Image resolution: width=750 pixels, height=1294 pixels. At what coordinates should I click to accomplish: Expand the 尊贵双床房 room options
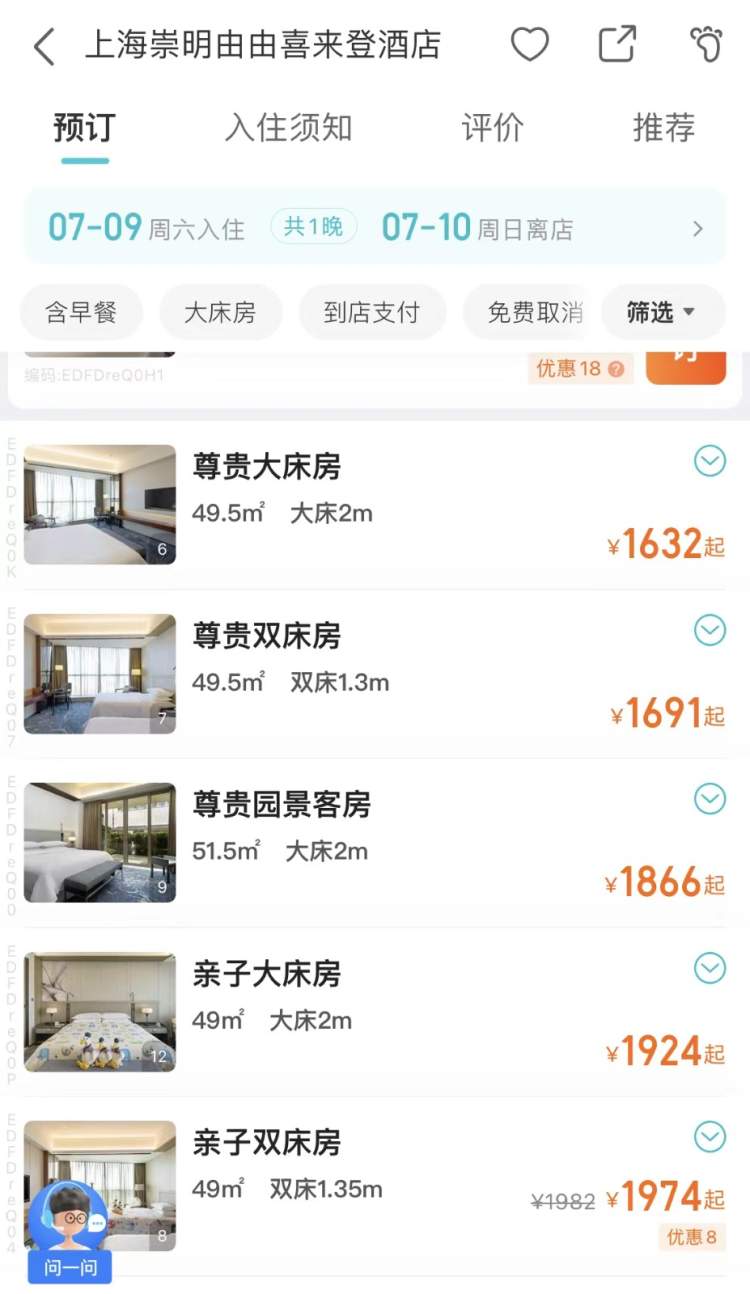click(709, 630)
